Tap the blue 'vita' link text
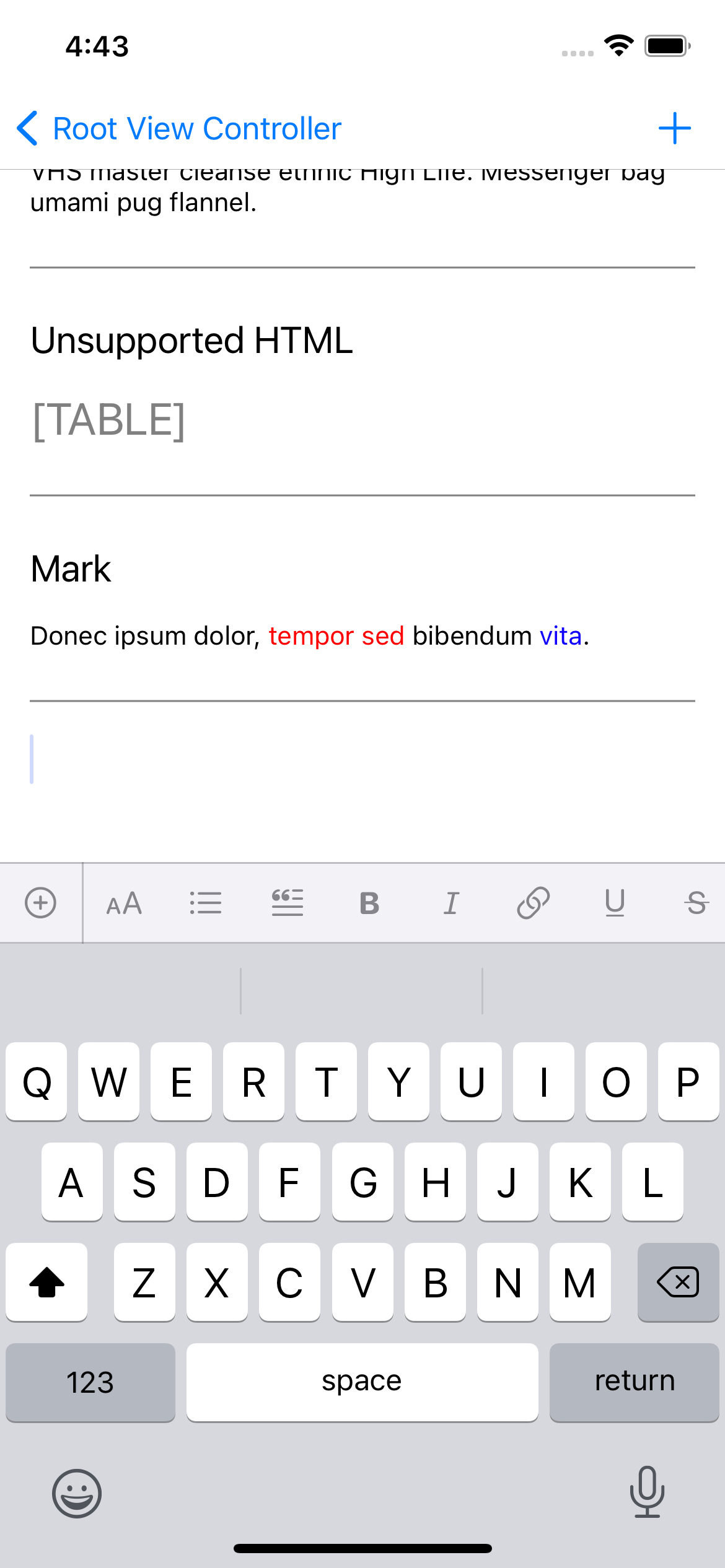This screenshot has width=725, height=1568. 560,636
